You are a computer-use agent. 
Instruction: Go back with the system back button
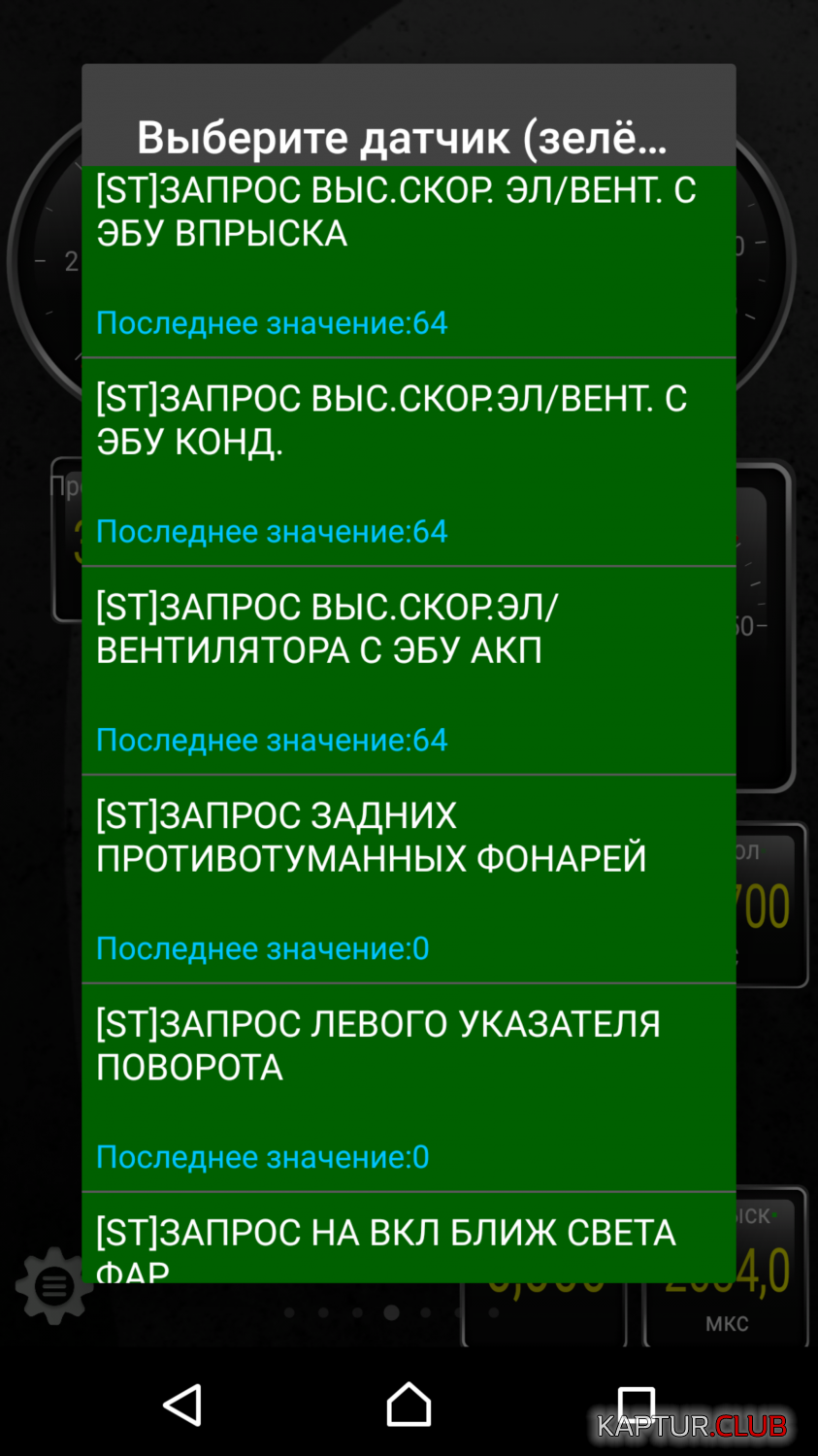182,1405
